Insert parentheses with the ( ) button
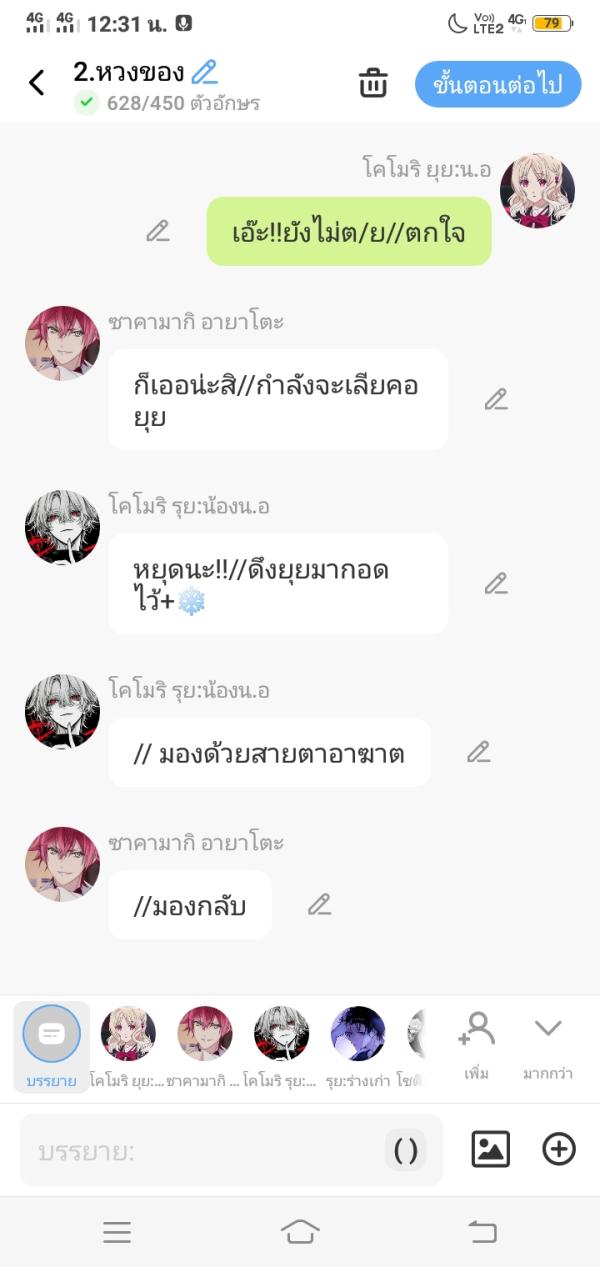This screenshot has width=600, height=1267. click(x=406, y=1150)
